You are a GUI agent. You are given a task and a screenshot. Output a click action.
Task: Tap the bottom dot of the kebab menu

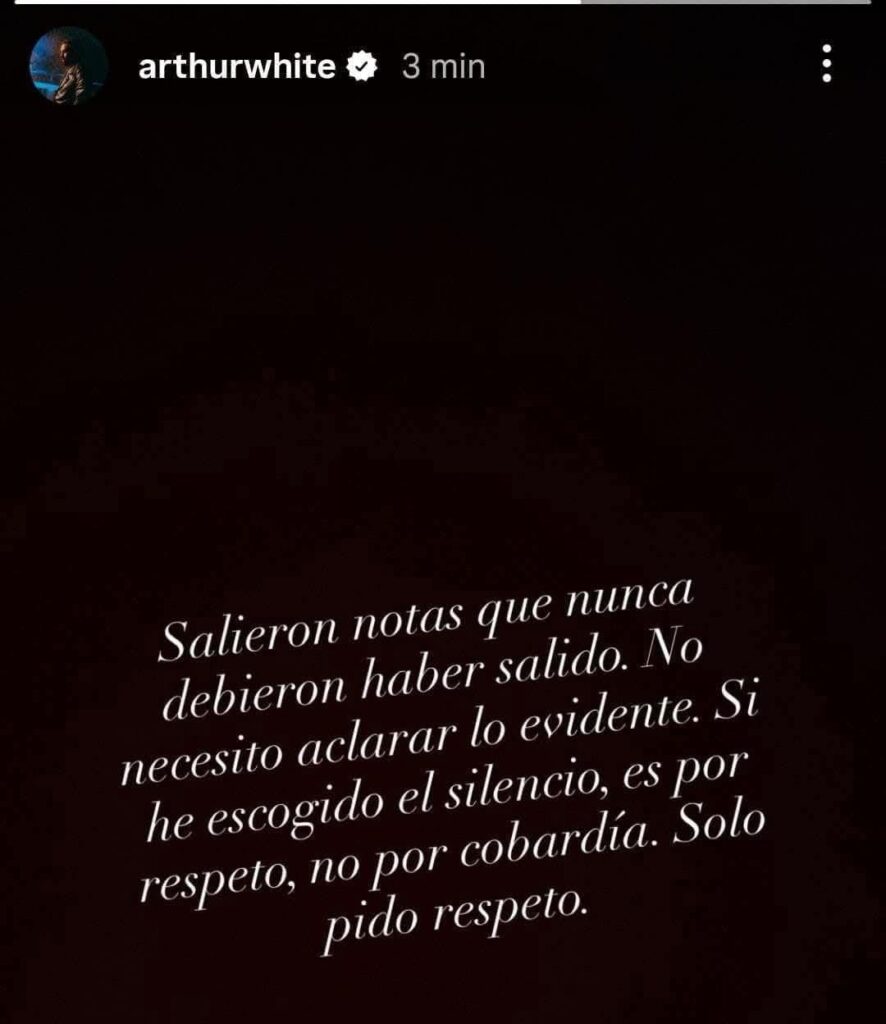[826, 80]
